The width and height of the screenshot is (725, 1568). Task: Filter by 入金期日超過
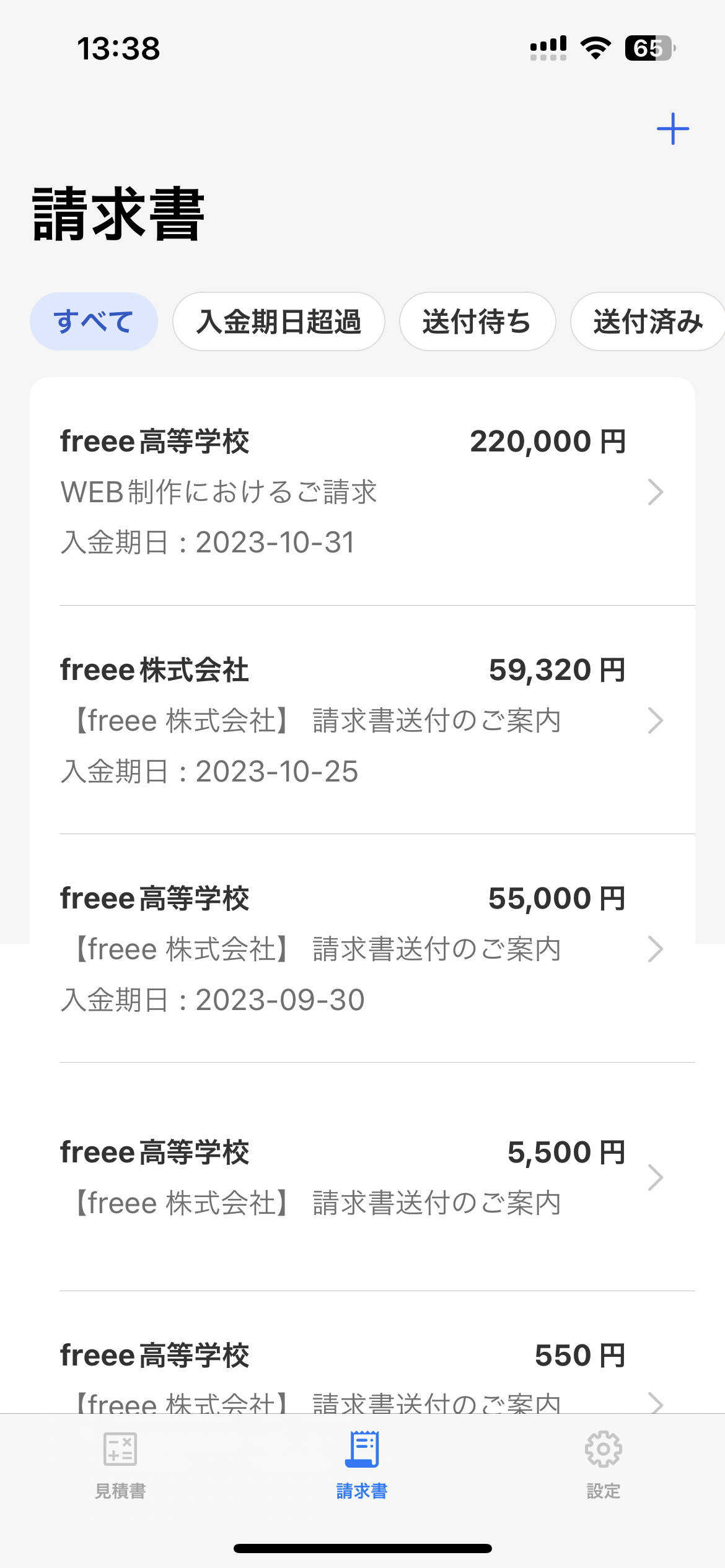tap(279, 321)
